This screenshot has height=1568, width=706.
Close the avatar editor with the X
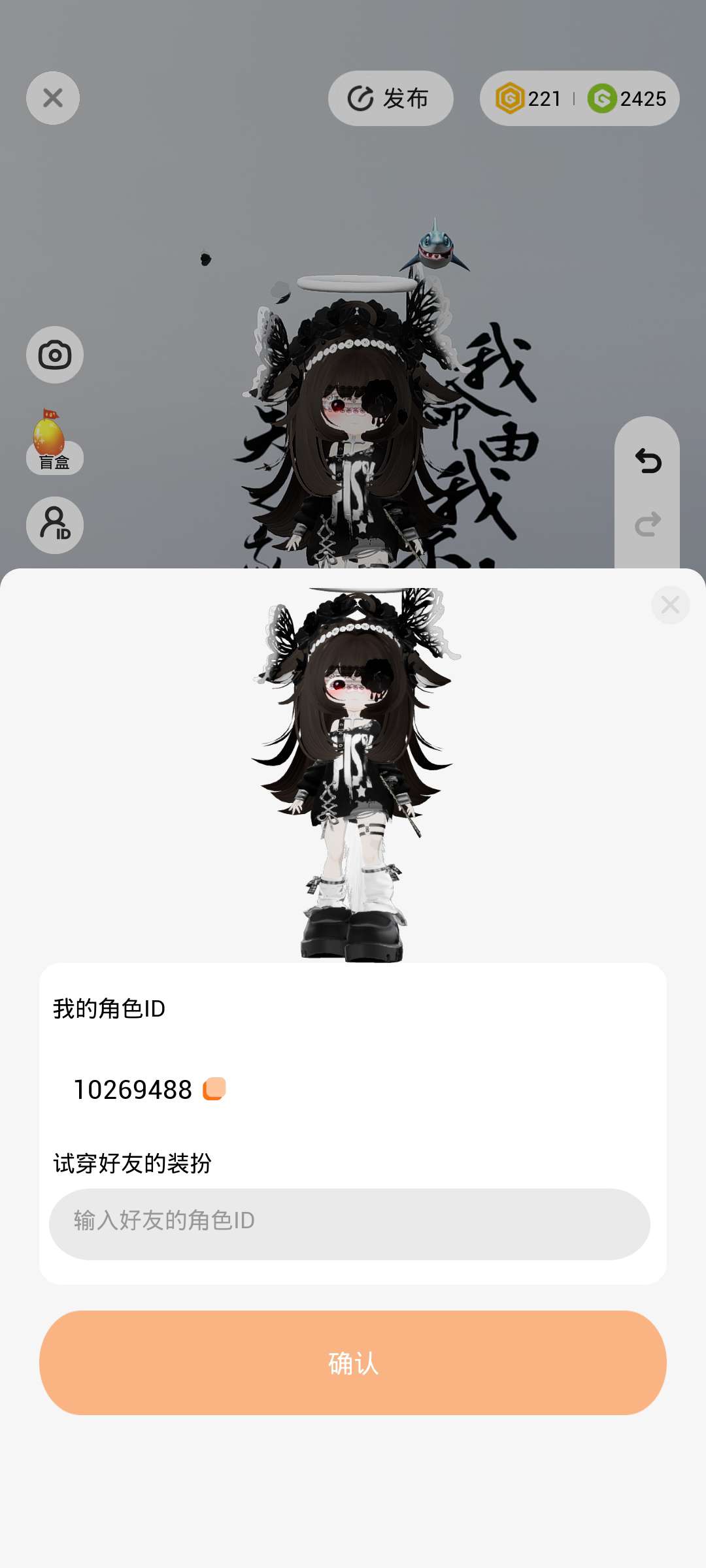click(53, 98)
